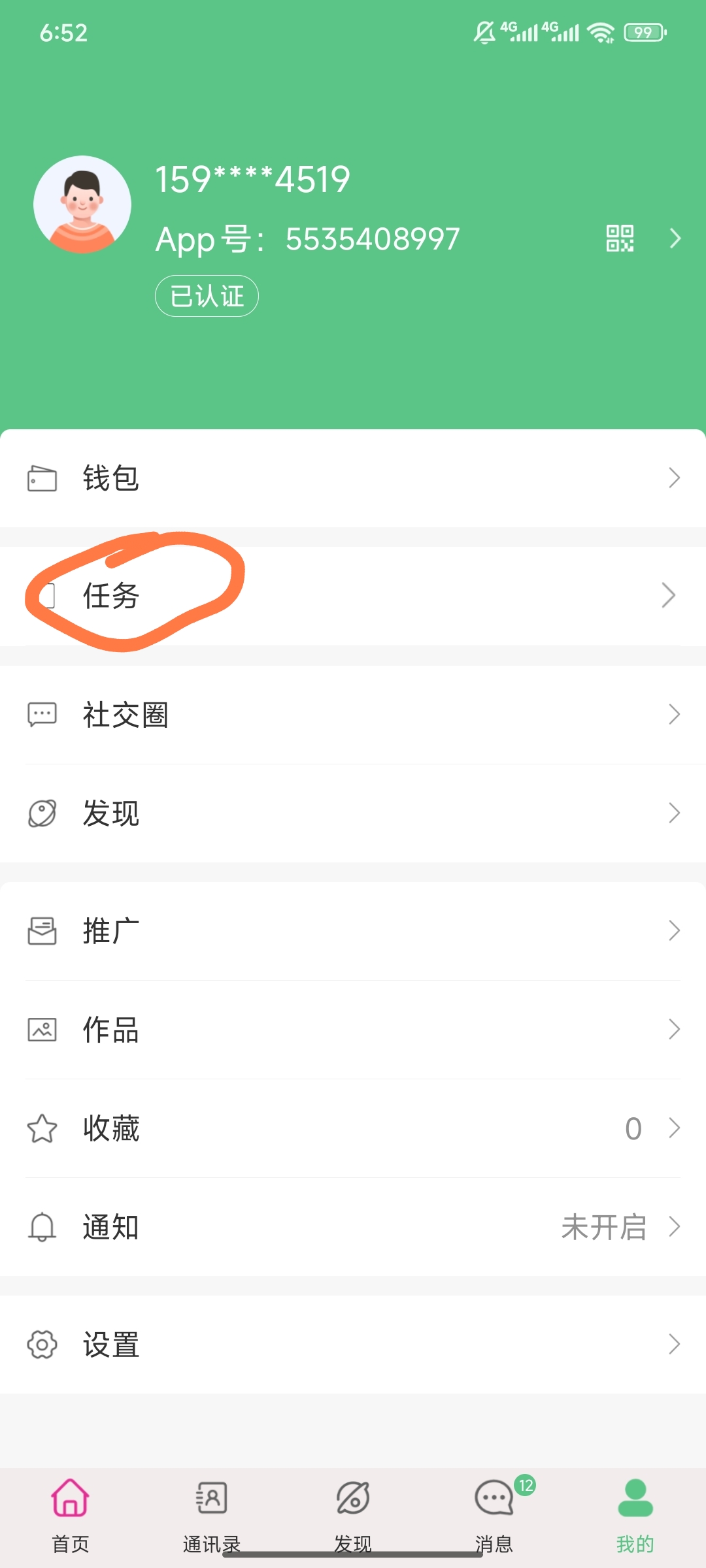
Task: Expand the 钱包 row chevron
Action: [x=675, y=478]
